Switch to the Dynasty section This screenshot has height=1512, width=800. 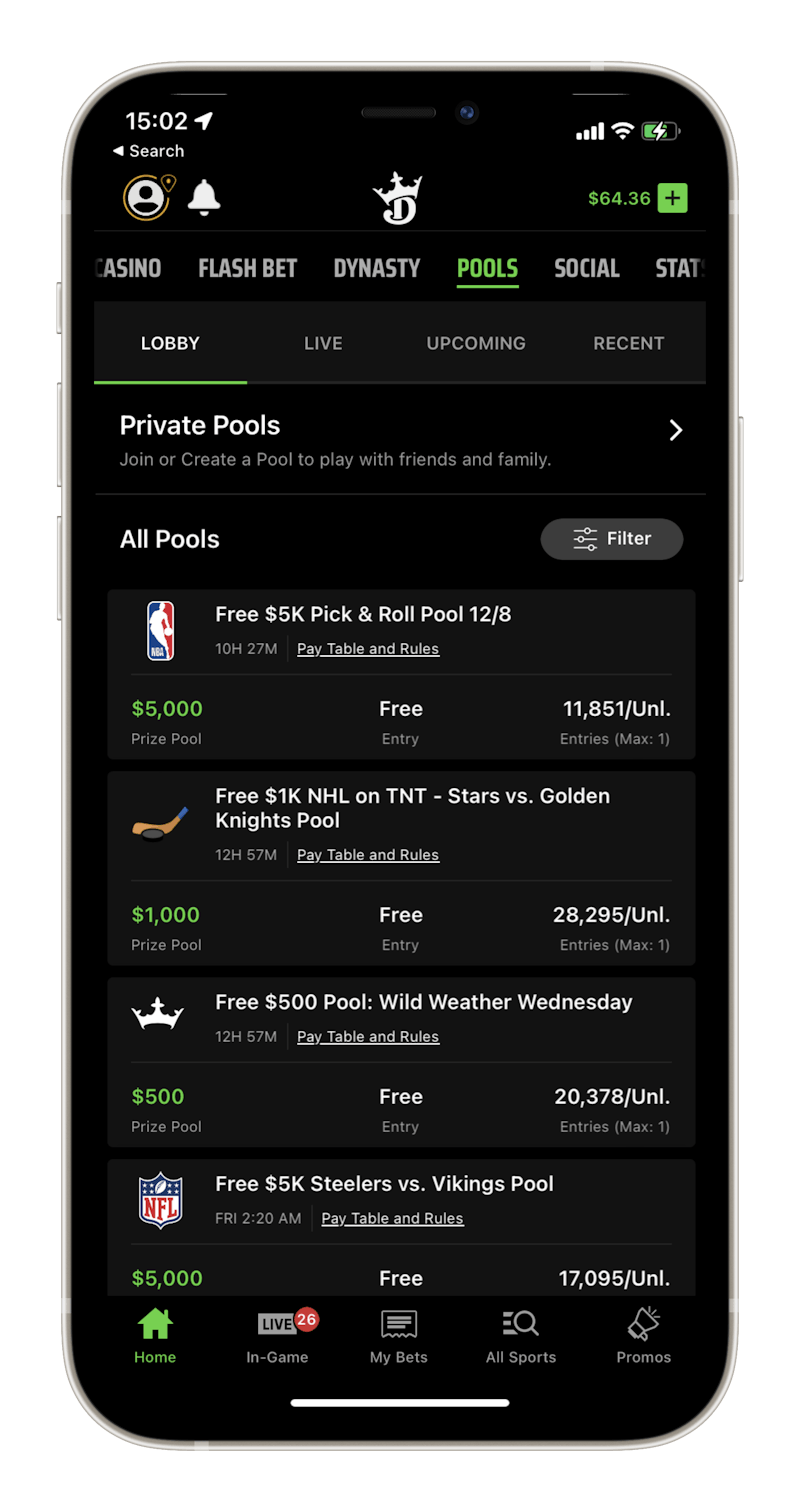(x=376, y=268)
